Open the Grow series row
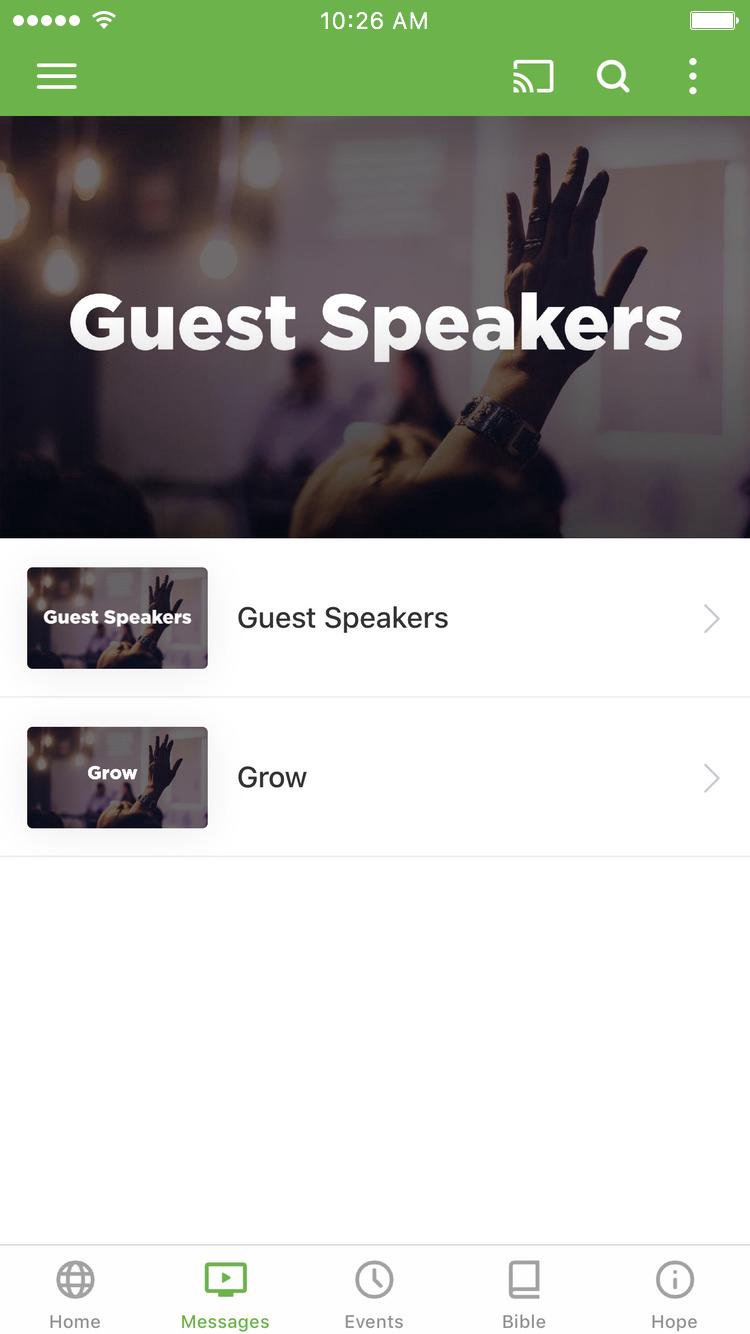Screen dimensions: 750x1334 (374, 777)
